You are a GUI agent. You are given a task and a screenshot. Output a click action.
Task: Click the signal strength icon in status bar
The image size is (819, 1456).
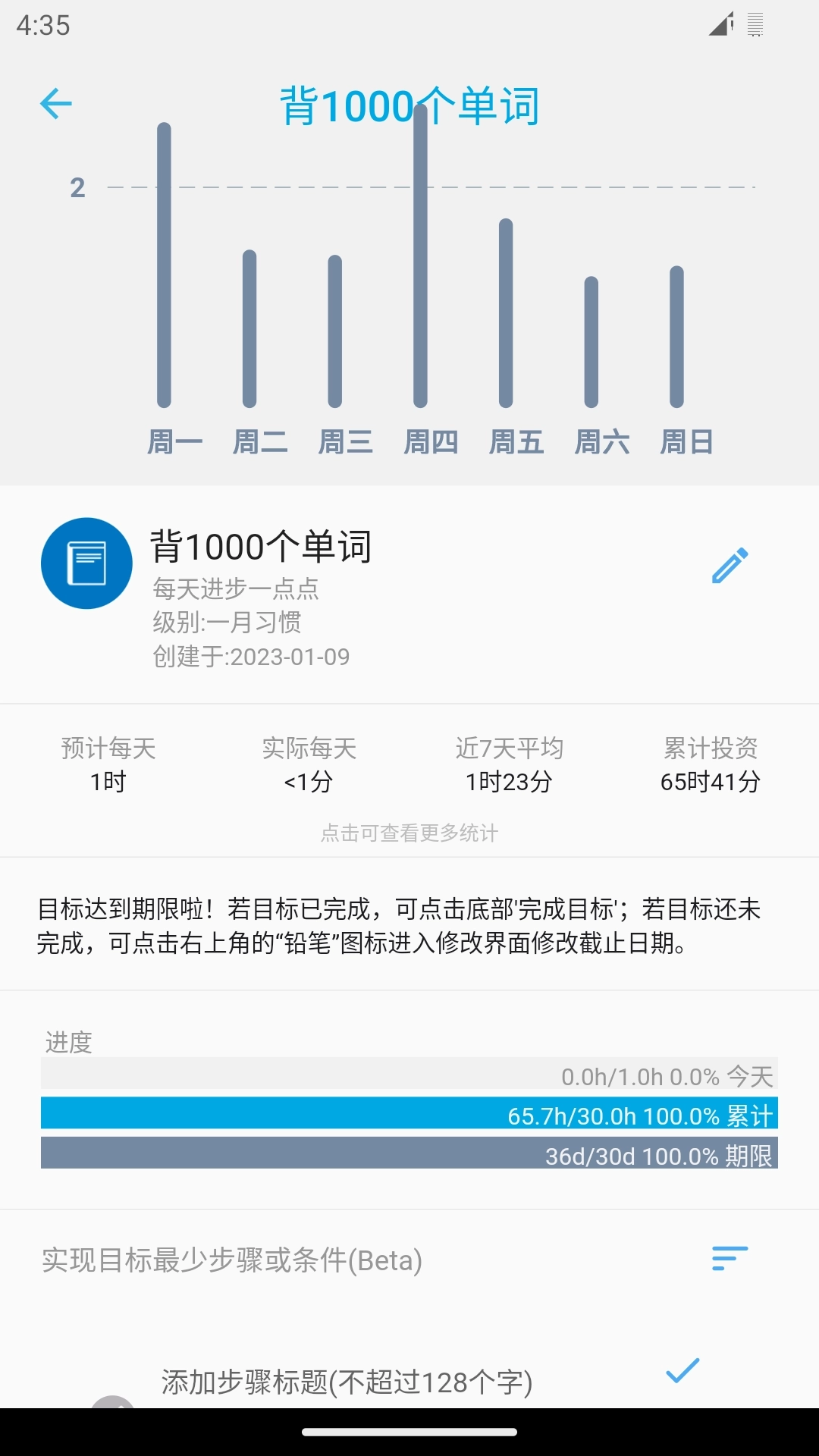[x=719, y=25]
